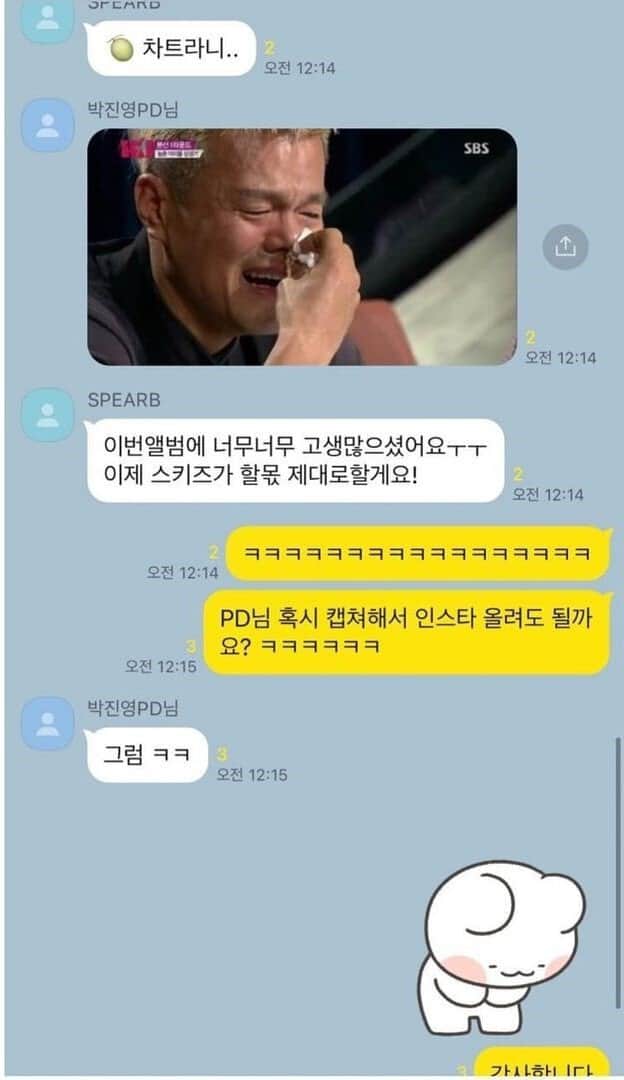Open the crying man photo sent by 박진영PD님
Image resolution: width=624 pixels, height=1080 pixels.
coord(302,246)
